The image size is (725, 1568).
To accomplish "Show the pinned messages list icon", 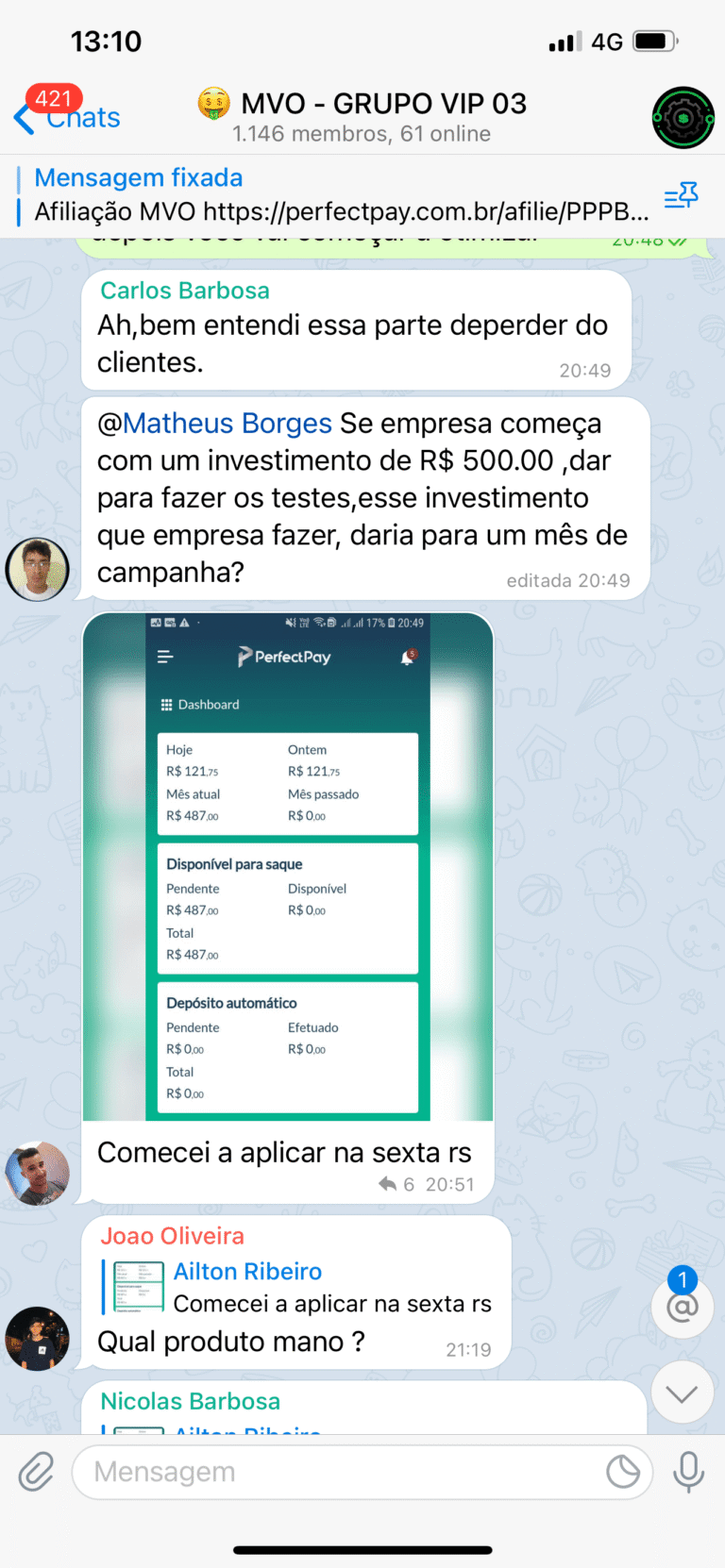I will [681, 196].
